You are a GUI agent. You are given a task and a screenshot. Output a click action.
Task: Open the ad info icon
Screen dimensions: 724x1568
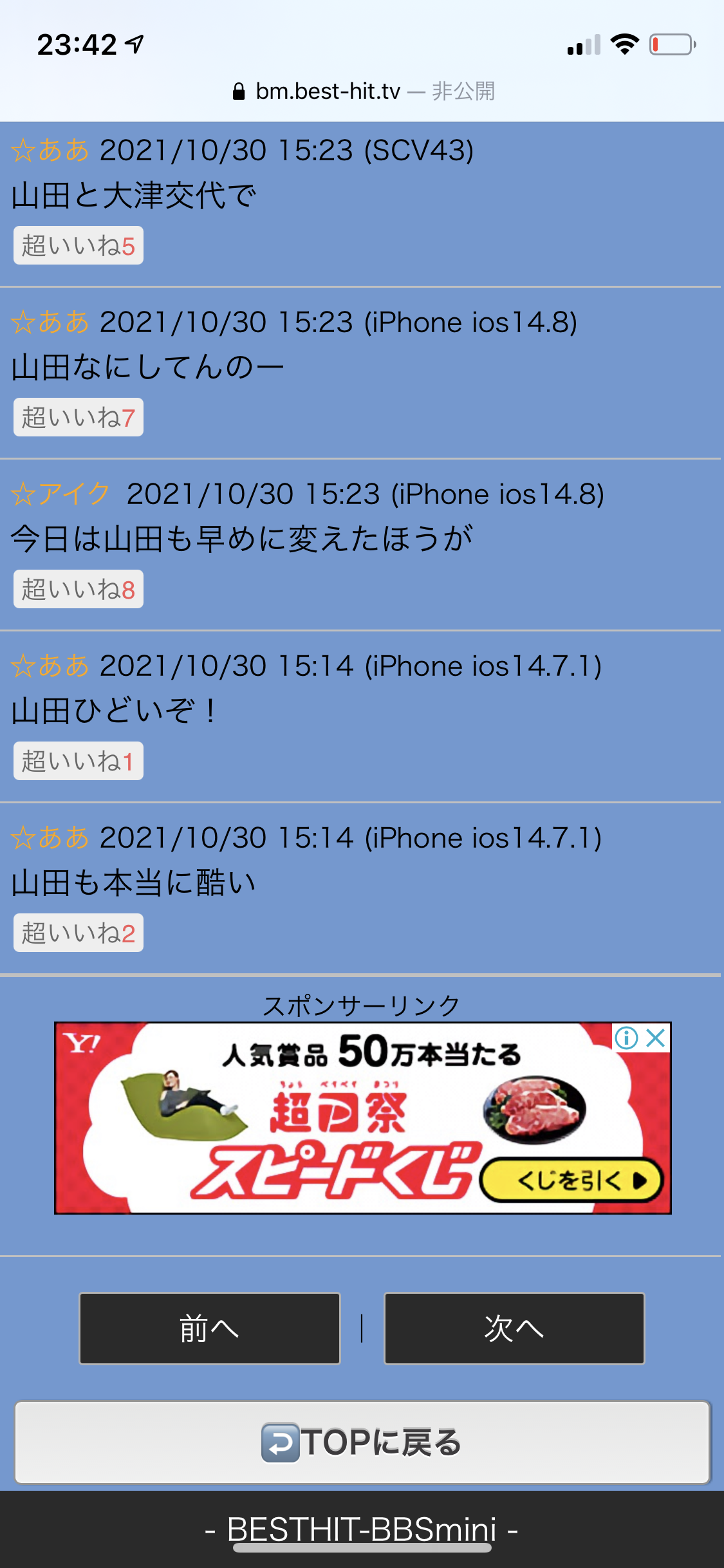tap(626, 1038)
